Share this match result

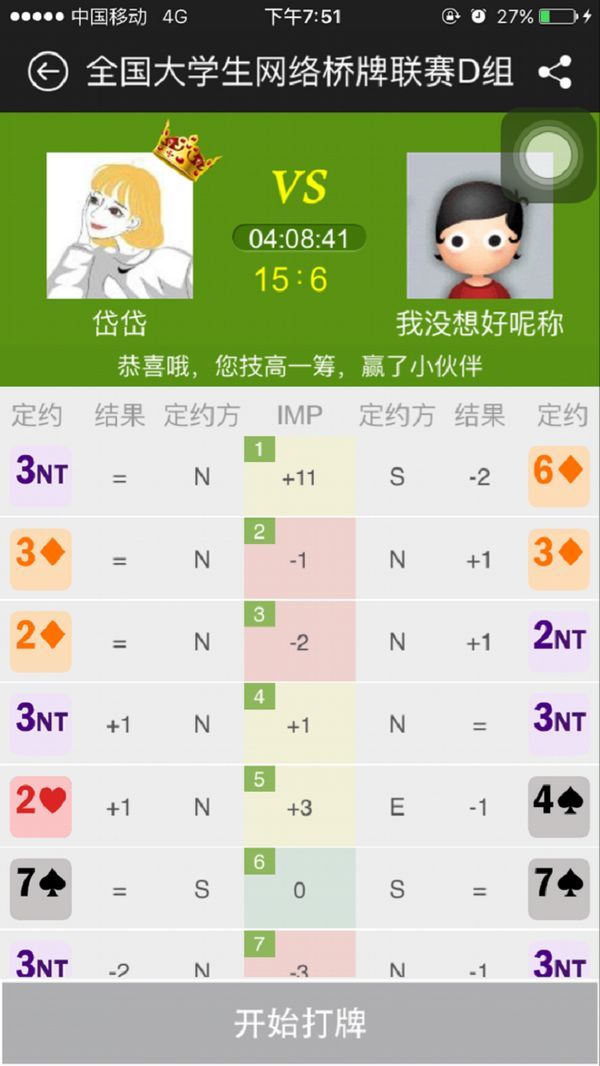[555, 72]
